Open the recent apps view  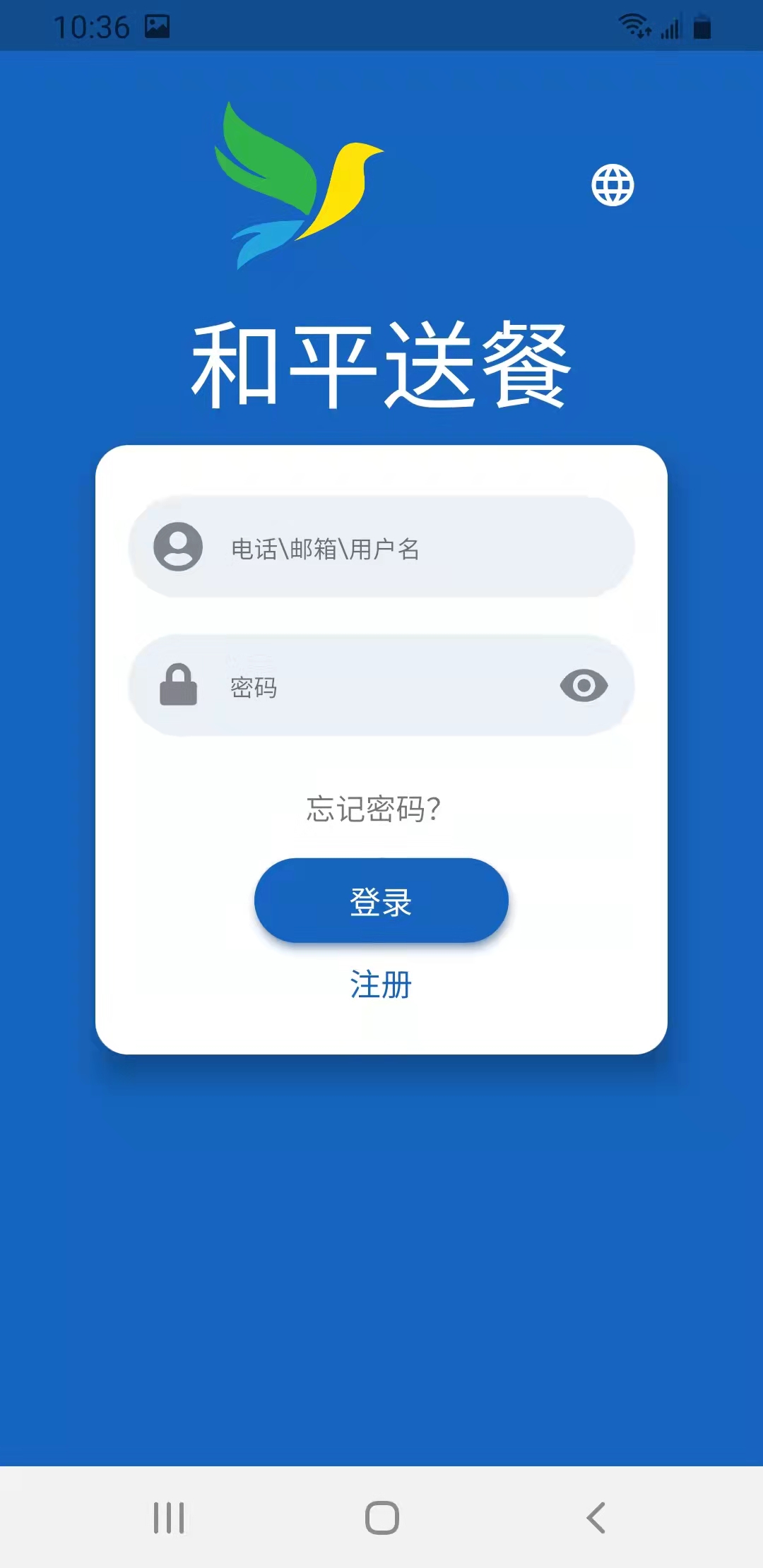[169, 1517]
